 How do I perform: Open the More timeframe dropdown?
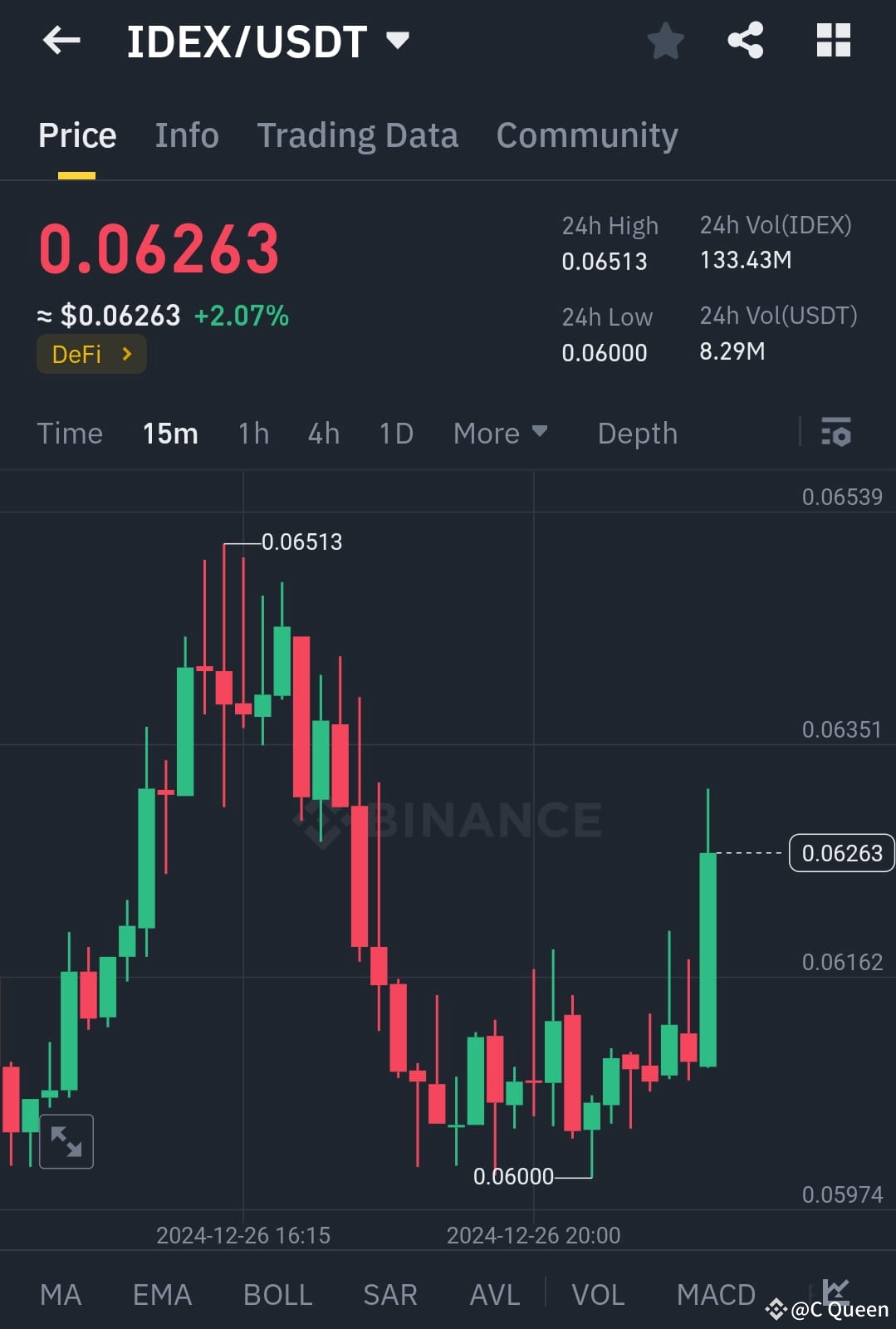click(x=500, y=433)
